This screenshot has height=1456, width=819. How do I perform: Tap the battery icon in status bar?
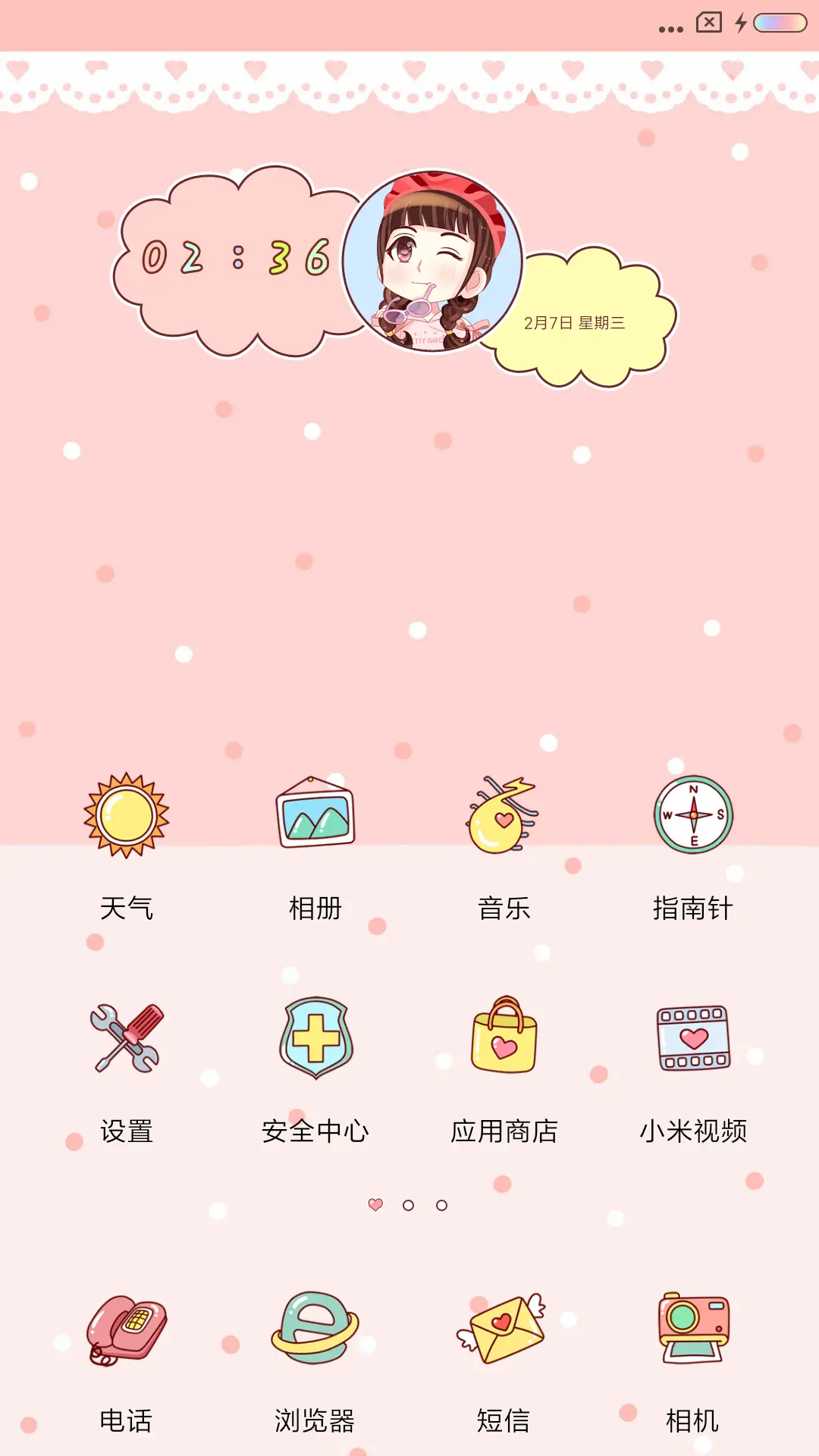tap(780, 23)
